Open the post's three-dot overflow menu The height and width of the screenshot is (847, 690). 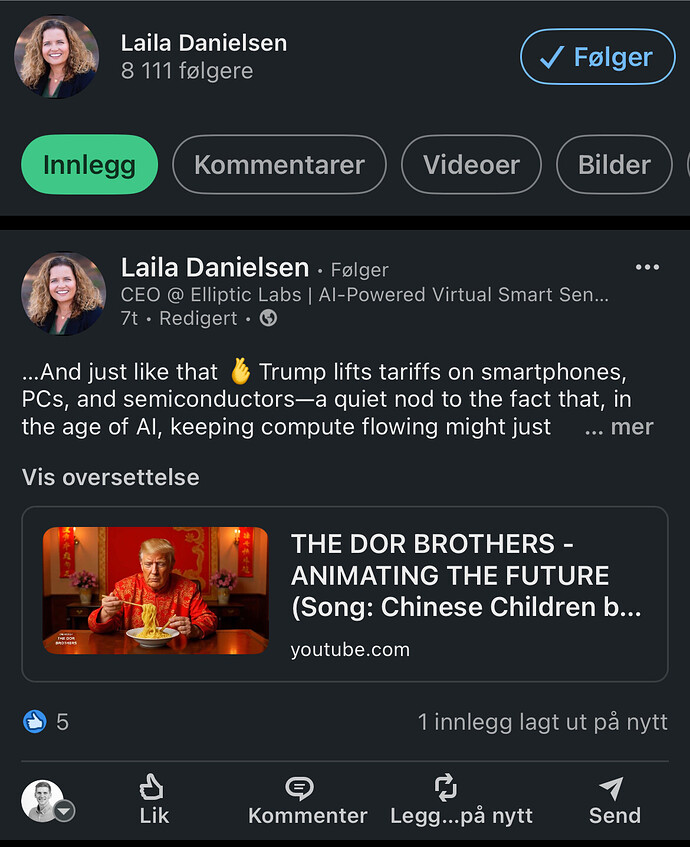click(x=647, y=267)
